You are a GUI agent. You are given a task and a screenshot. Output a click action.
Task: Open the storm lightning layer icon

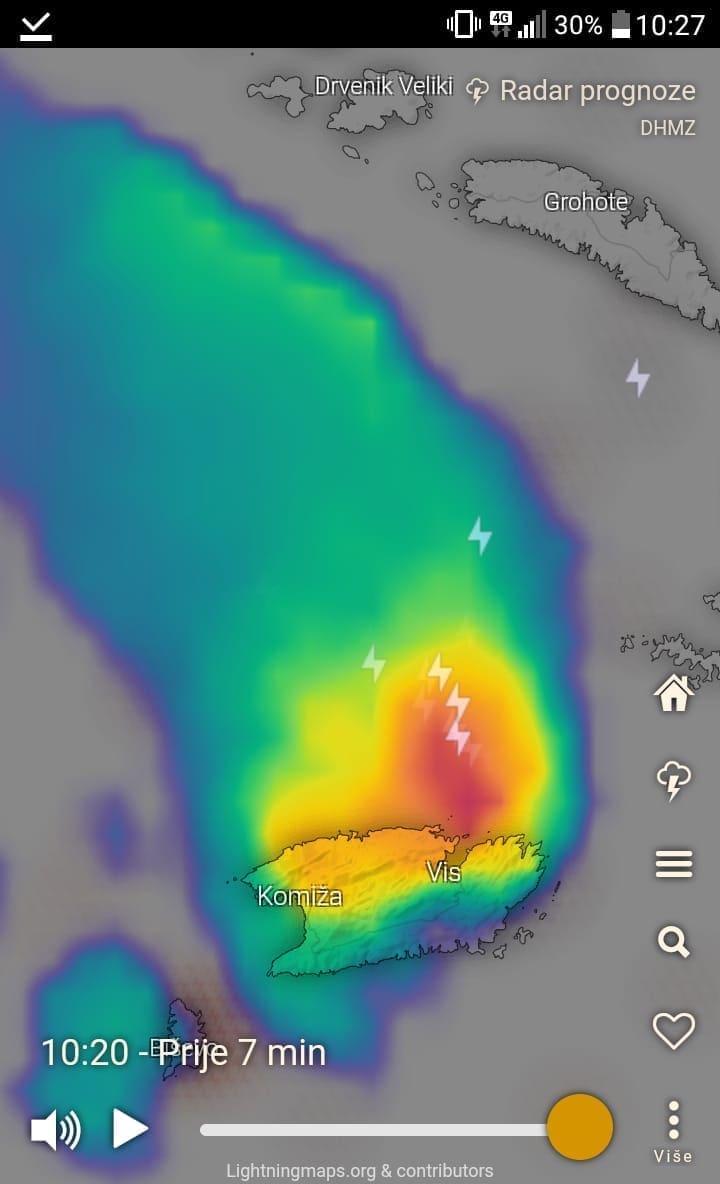coord(673,780)
